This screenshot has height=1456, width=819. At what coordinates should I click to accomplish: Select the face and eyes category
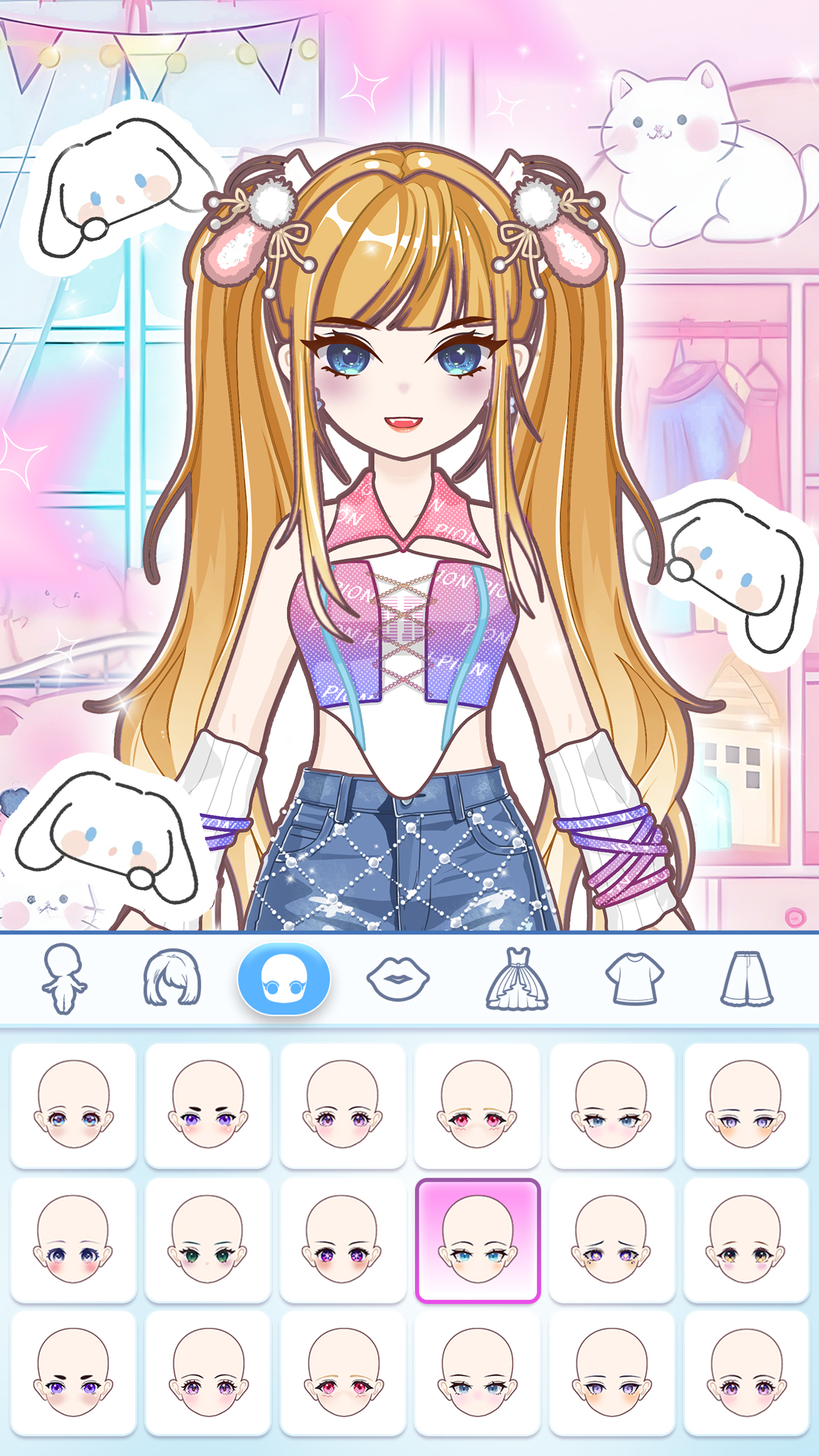tap(284, 979)
